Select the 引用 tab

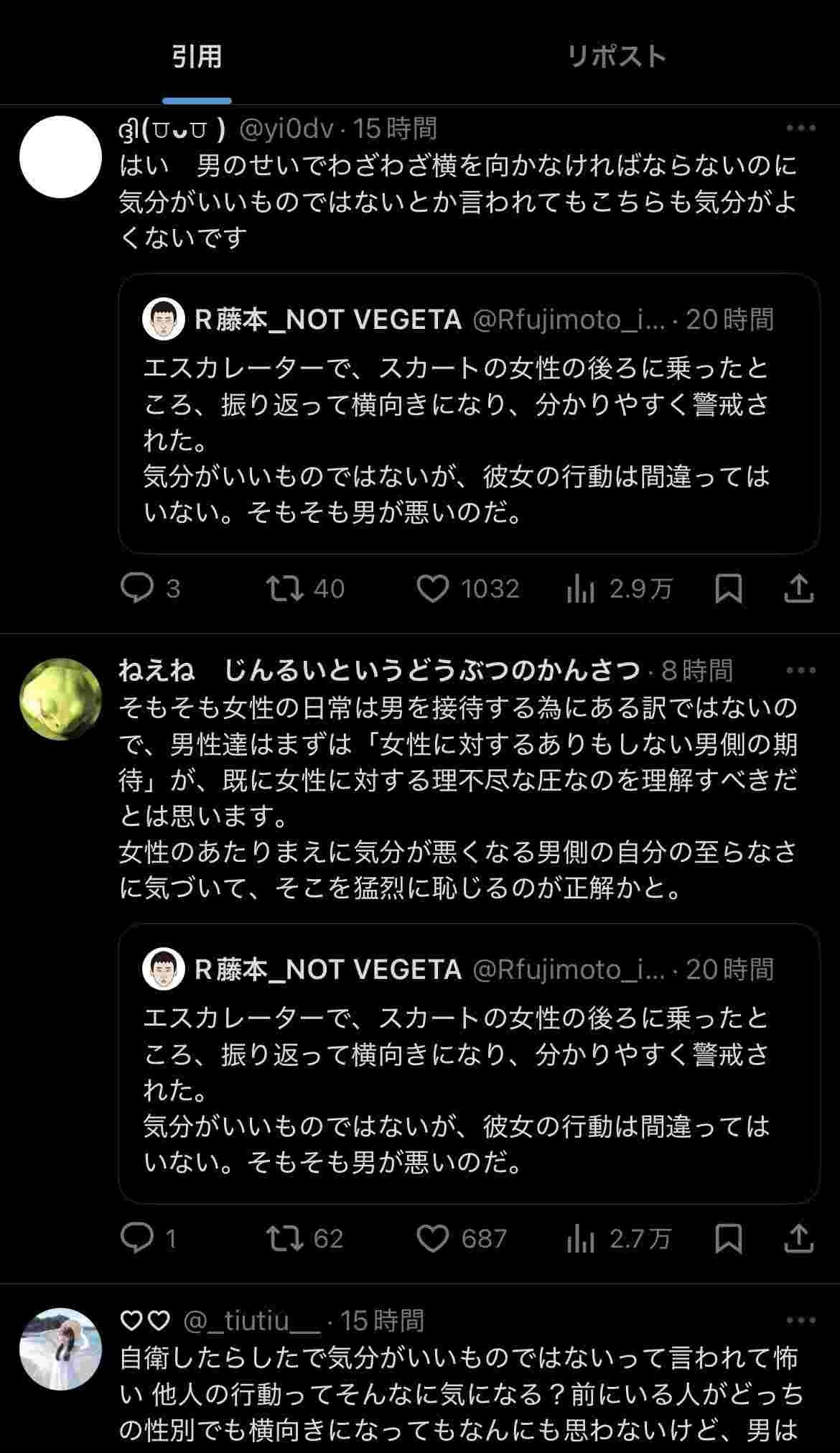[197, 57]
